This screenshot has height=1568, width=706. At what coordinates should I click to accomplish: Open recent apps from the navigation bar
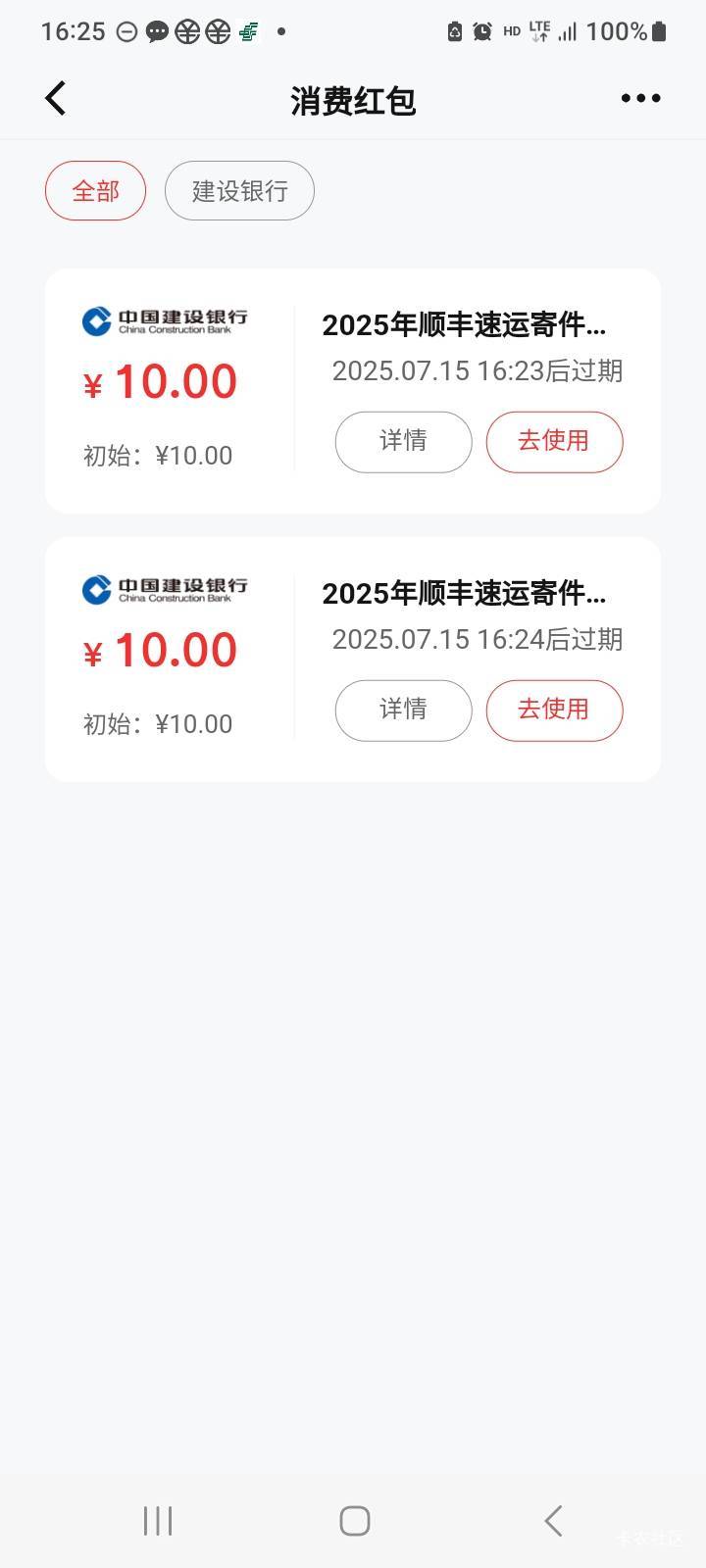[x=158, y=1521]
